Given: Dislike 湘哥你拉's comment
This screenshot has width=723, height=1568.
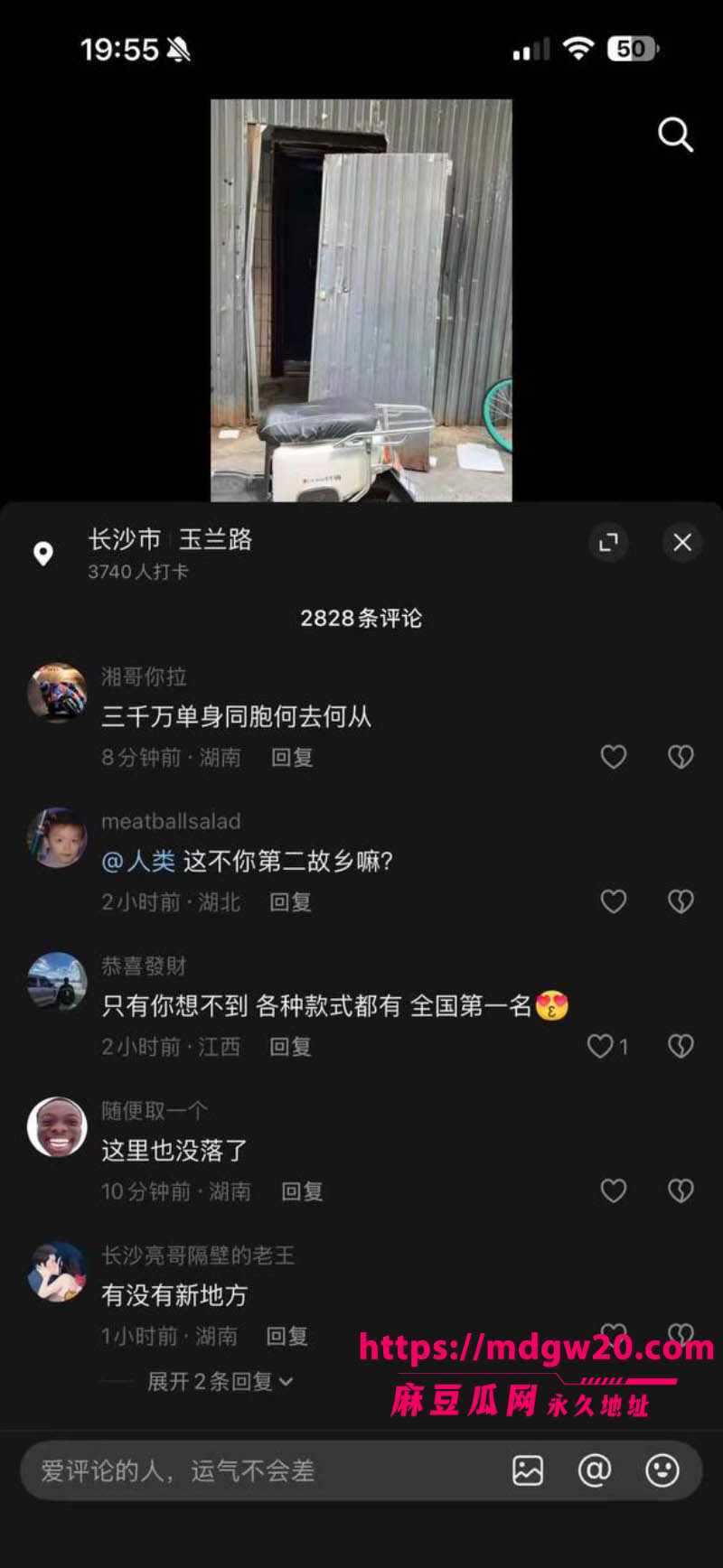Looking at the screenshot, I should click(x=681, y=757).
